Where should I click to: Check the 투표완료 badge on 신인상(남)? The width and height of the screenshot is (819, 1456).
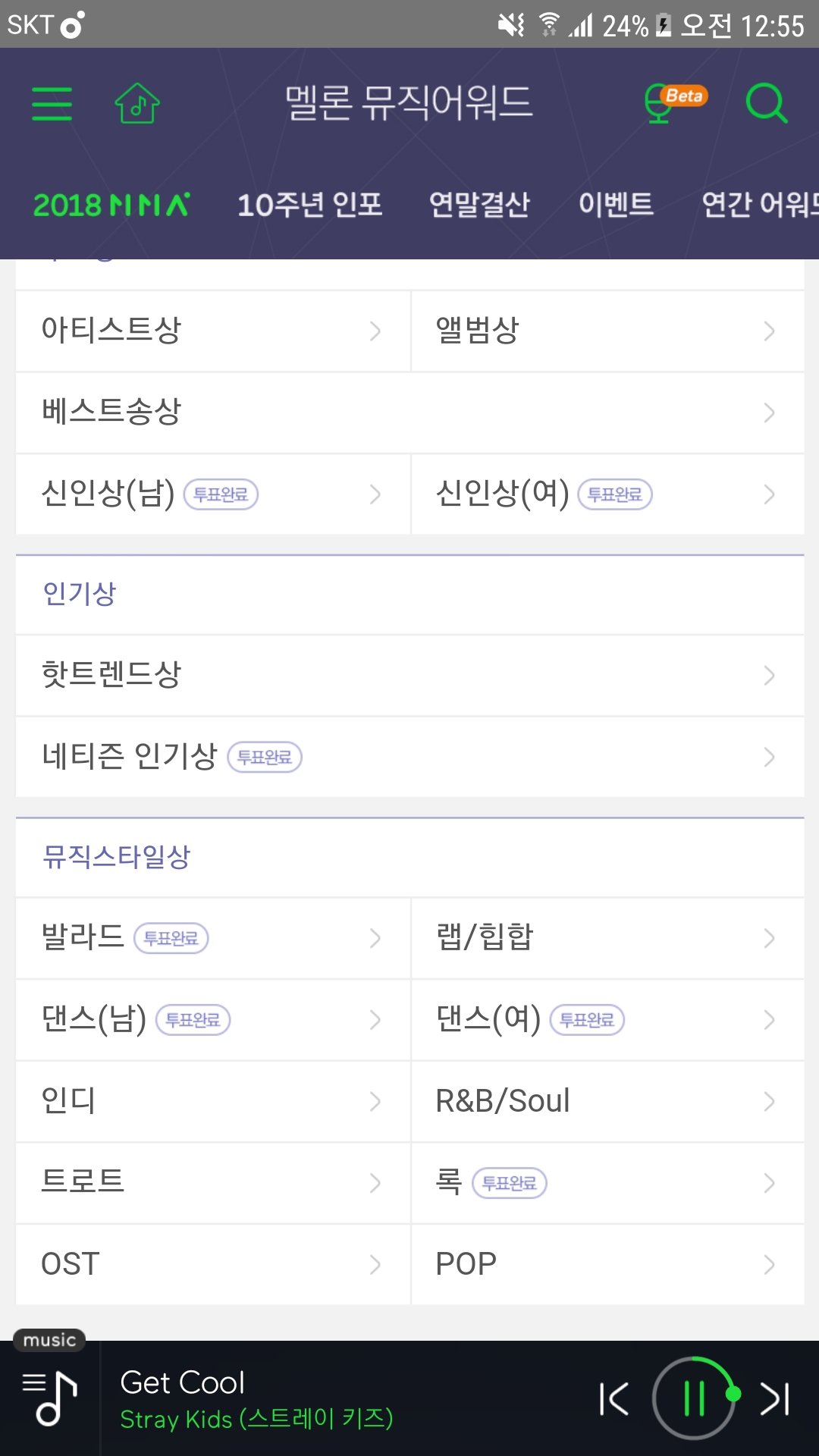coord(221,494)
